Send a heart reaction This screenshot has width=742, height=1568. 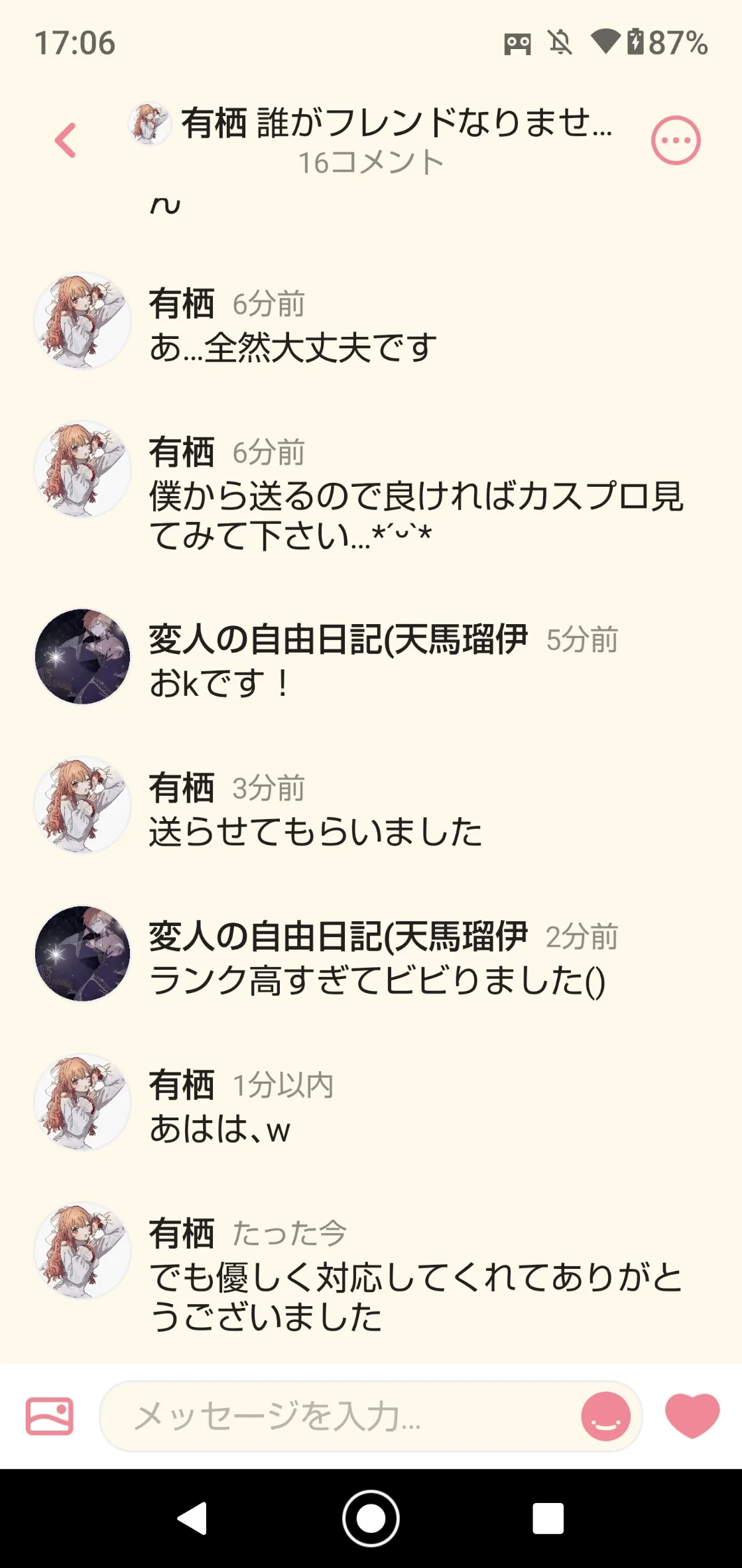[692, 1415]
